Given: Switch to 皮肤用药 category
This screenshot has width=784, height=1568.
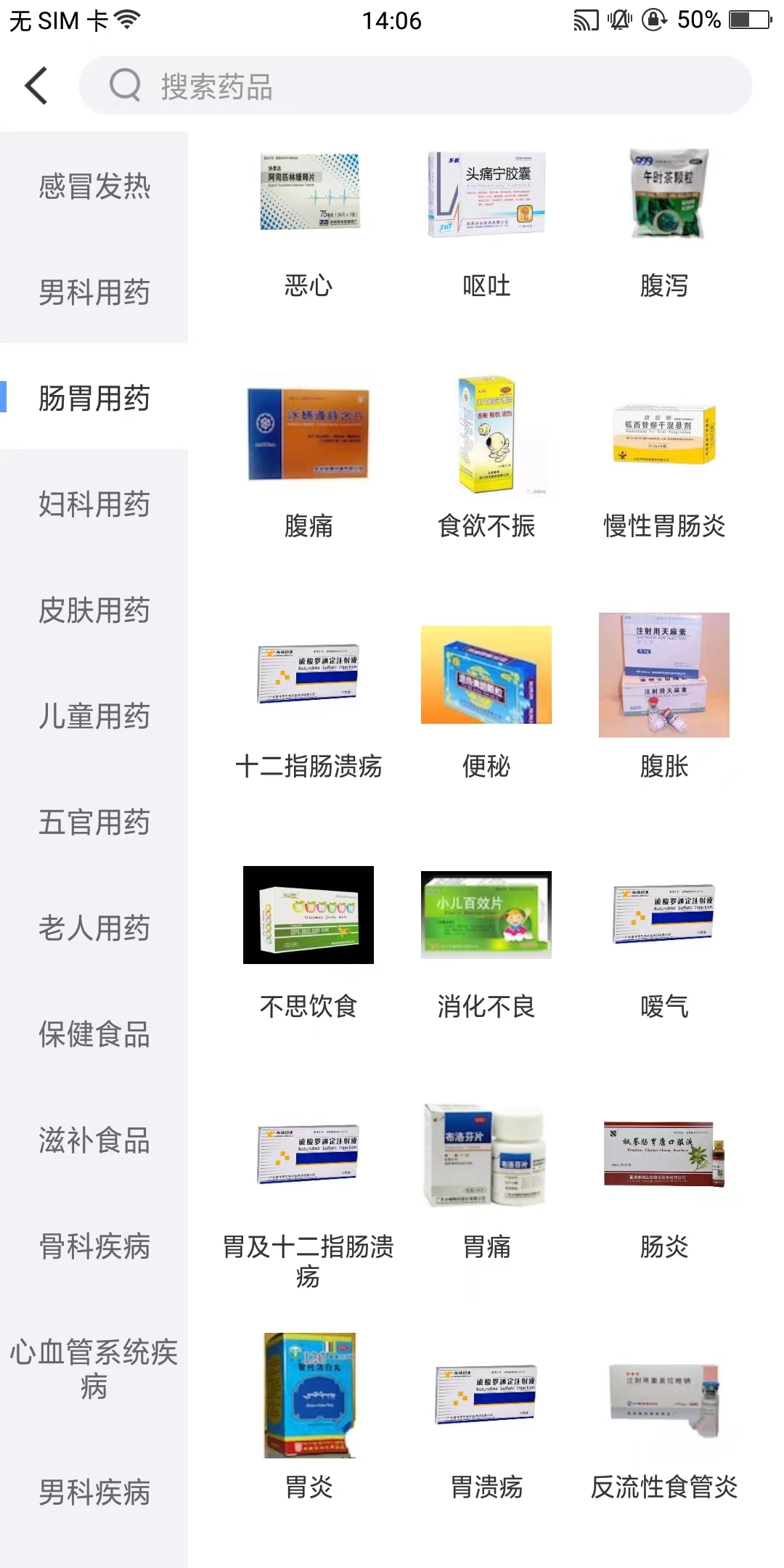Looking at the screenshot, I should coord(94,611).
